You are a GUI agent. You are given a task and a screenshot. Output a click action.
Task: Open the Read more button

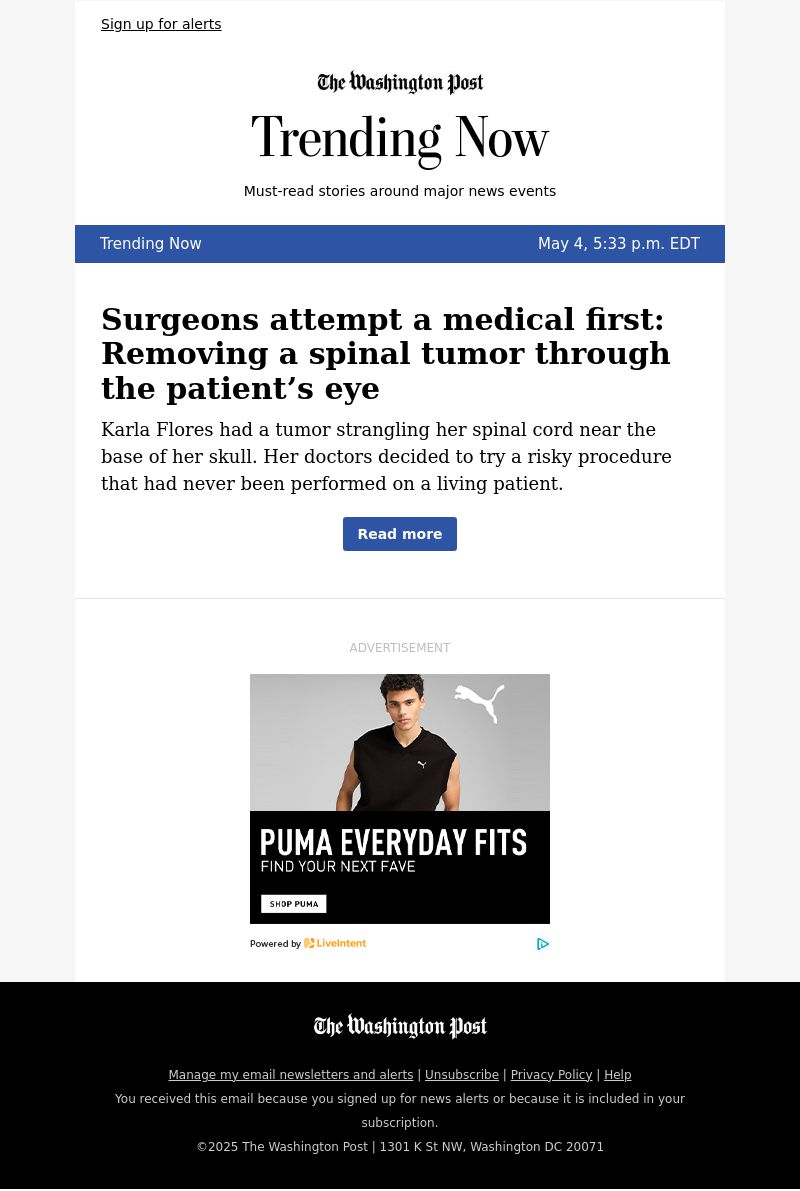click(400, 534)
